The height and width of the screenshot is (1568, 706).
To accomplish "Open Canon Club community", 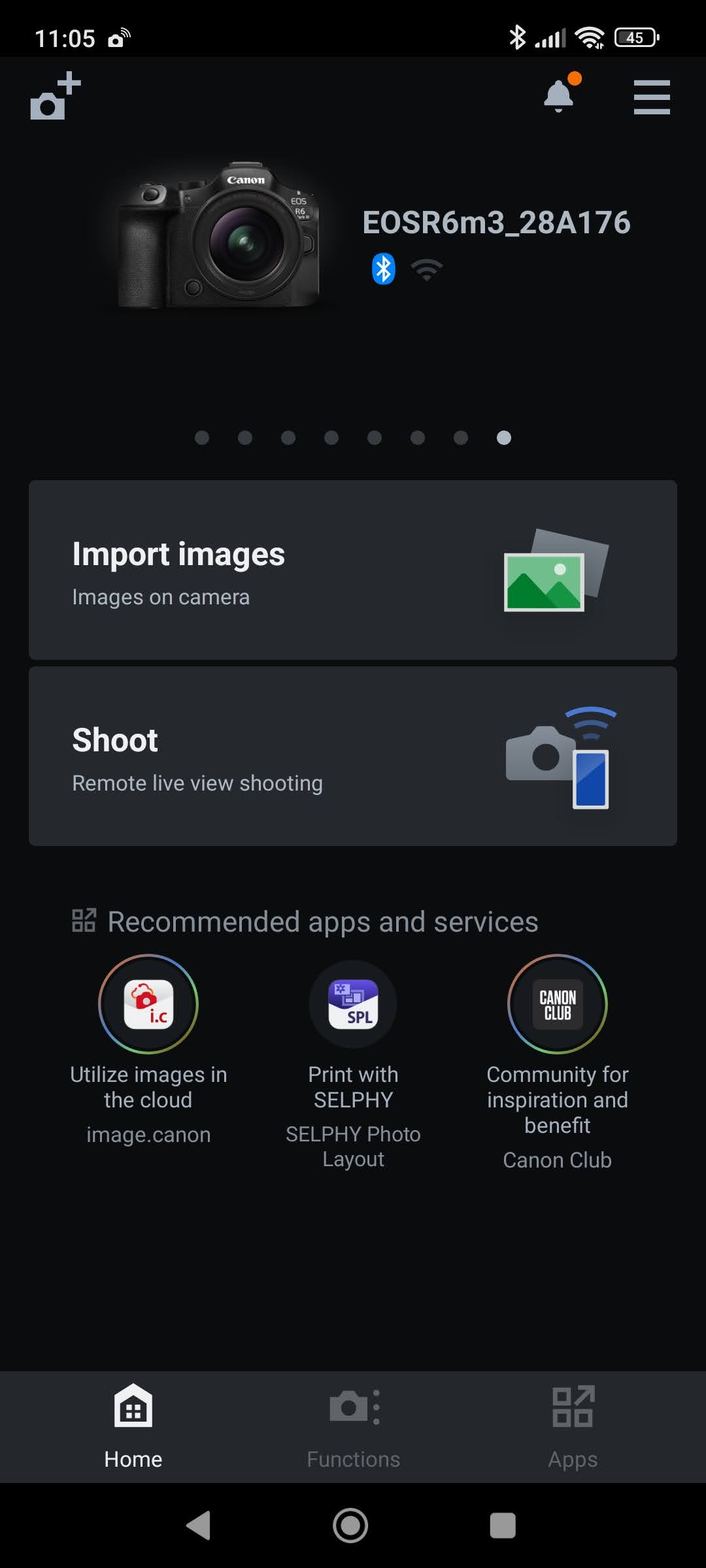I will click(557, 1004).
